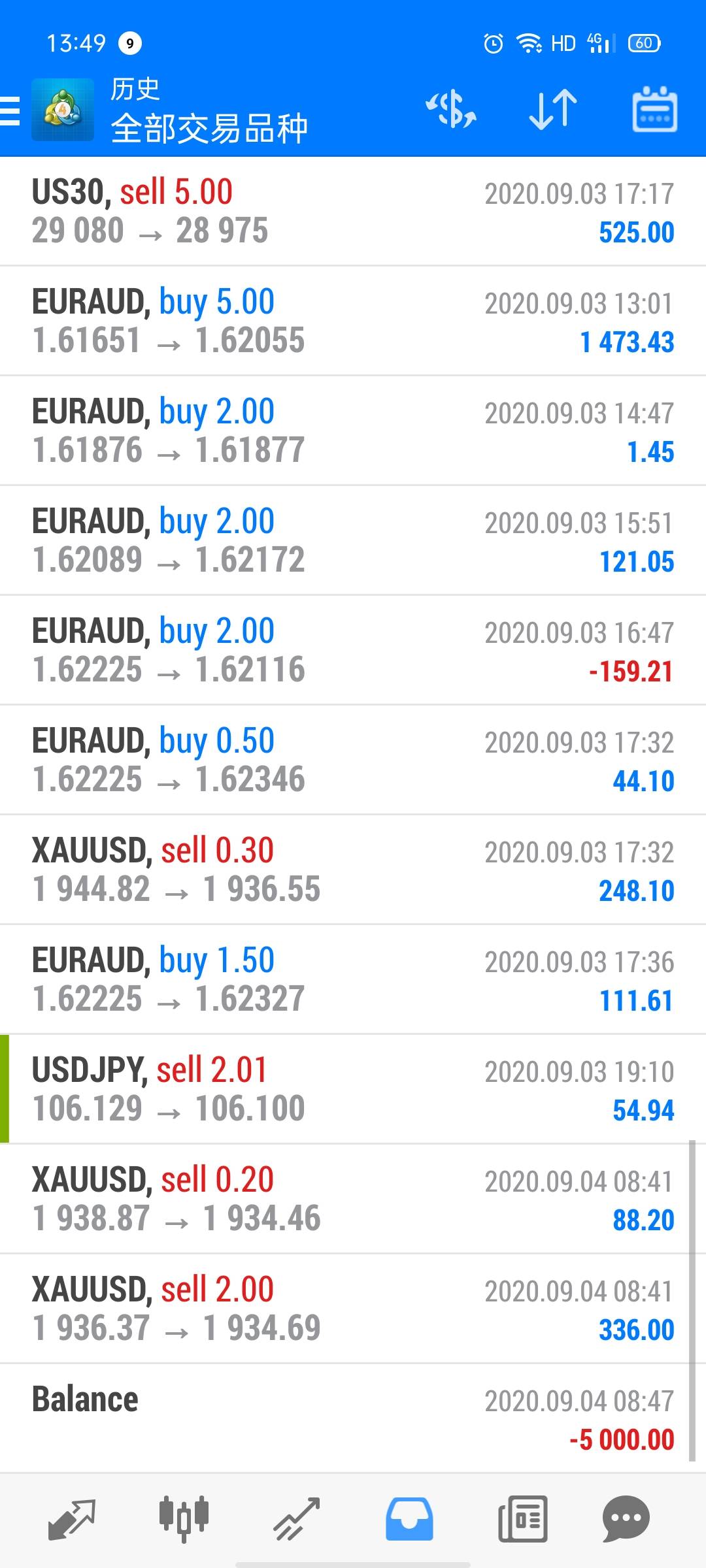Open the sort order arrows
This screenshot has height=1568, width=706.
click(553, 109)
